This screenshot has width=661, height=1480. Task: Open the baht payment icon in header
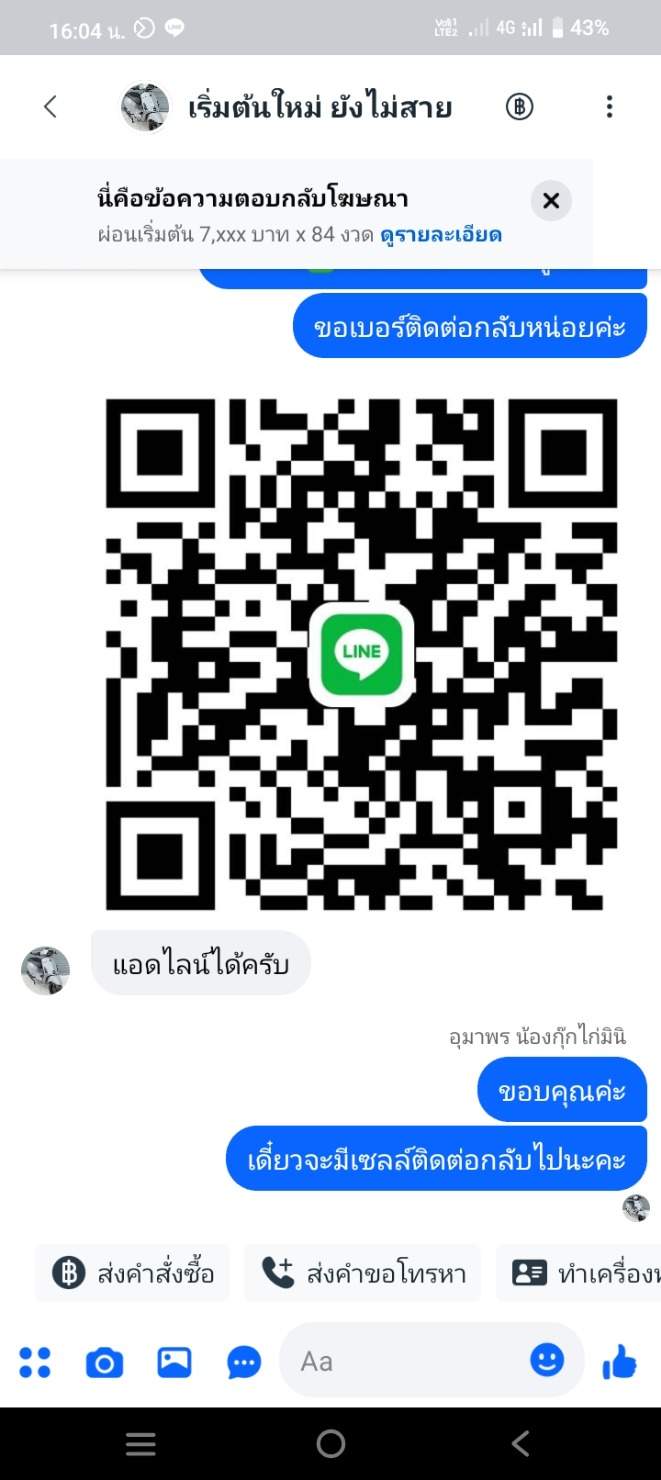pyautogui.click(x=519, y=107)
